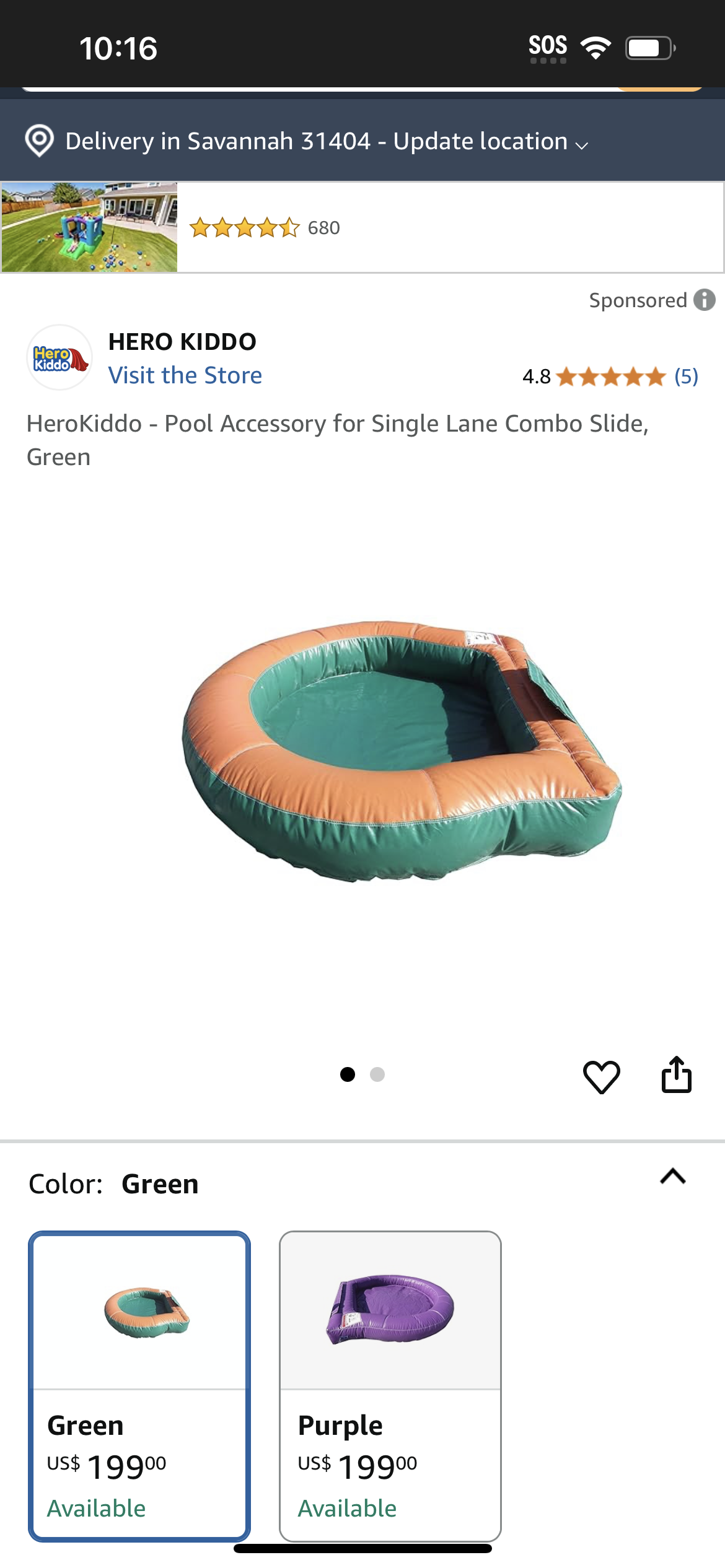Image resolution: width=725 pixels, height=1568 pixels.
Task: Add this item to wish list heart
Action: click(x=601, y=1076)
